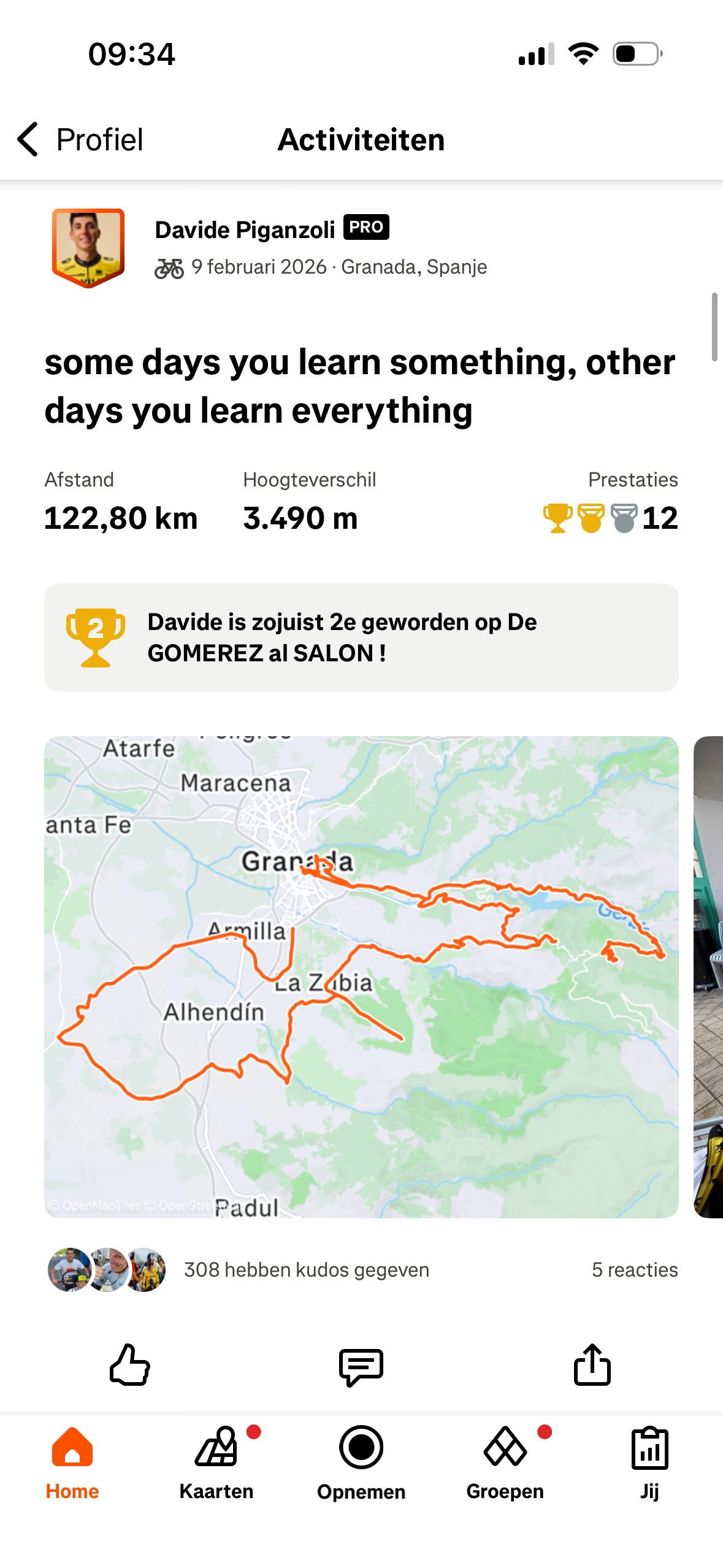Open the activity titled 'some days you learn something'
The height and width of the screenshot is (1568, 723).
tap(359, 386)
